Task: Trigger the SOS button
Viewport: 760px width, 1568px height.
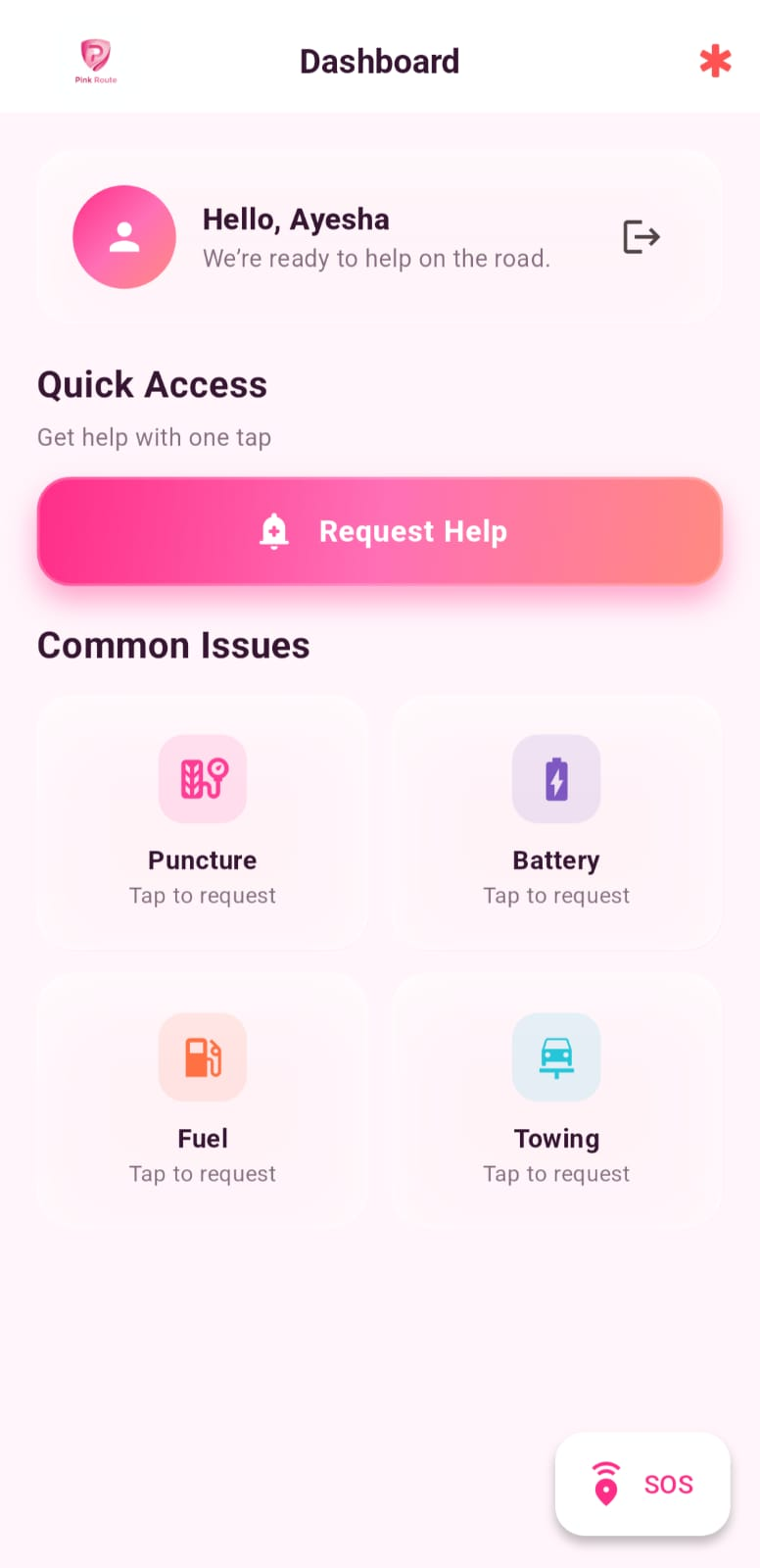Action: coord(642,1484)
